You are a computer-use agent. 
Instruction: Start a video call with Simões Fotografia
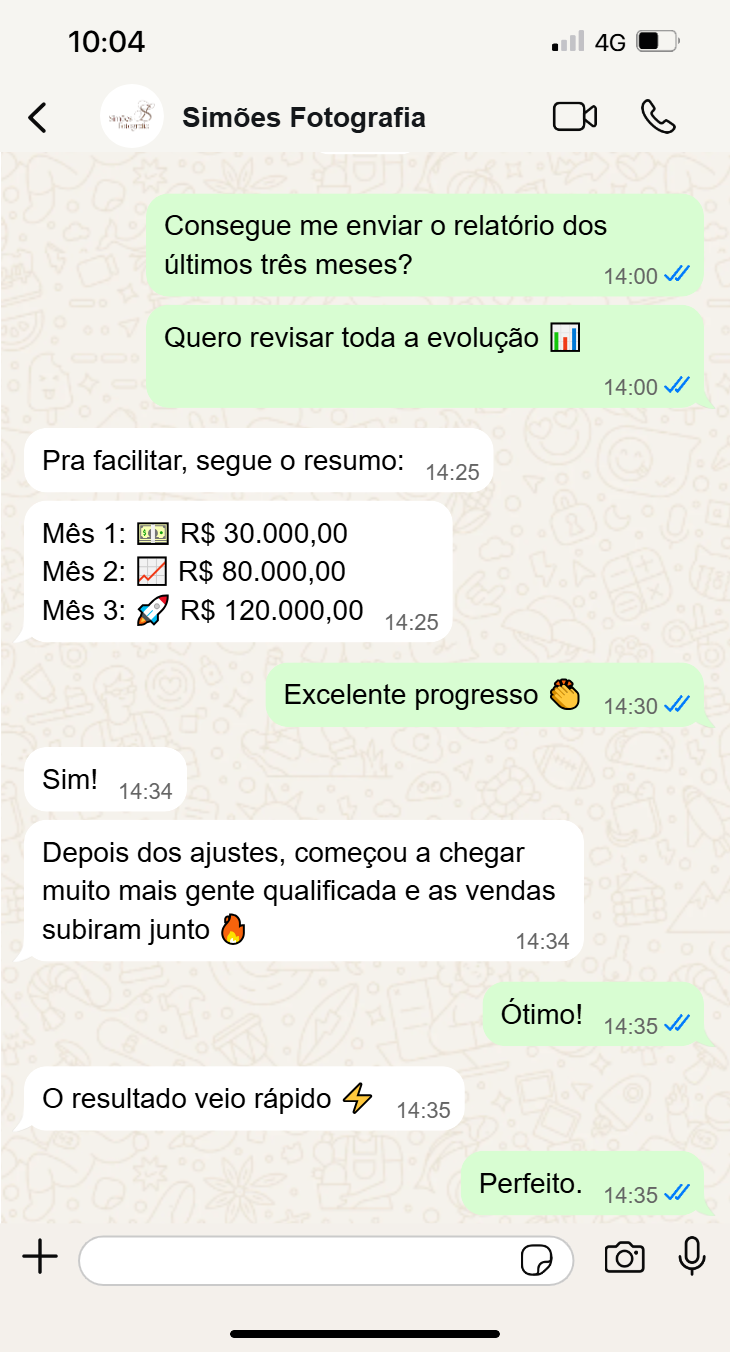[x=574, y=117]
